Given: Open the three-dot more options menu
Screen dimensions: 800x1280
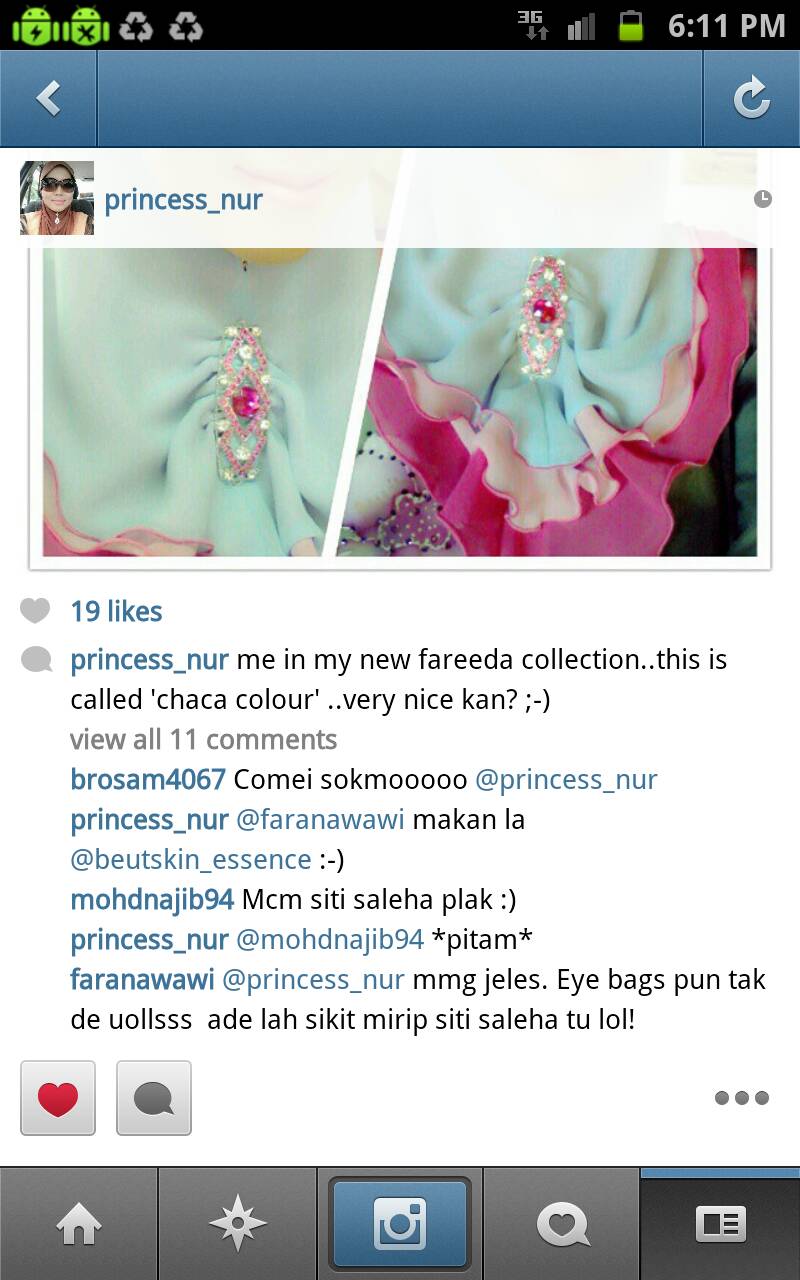Looking at the screenshot, I should coord(742,1098).
